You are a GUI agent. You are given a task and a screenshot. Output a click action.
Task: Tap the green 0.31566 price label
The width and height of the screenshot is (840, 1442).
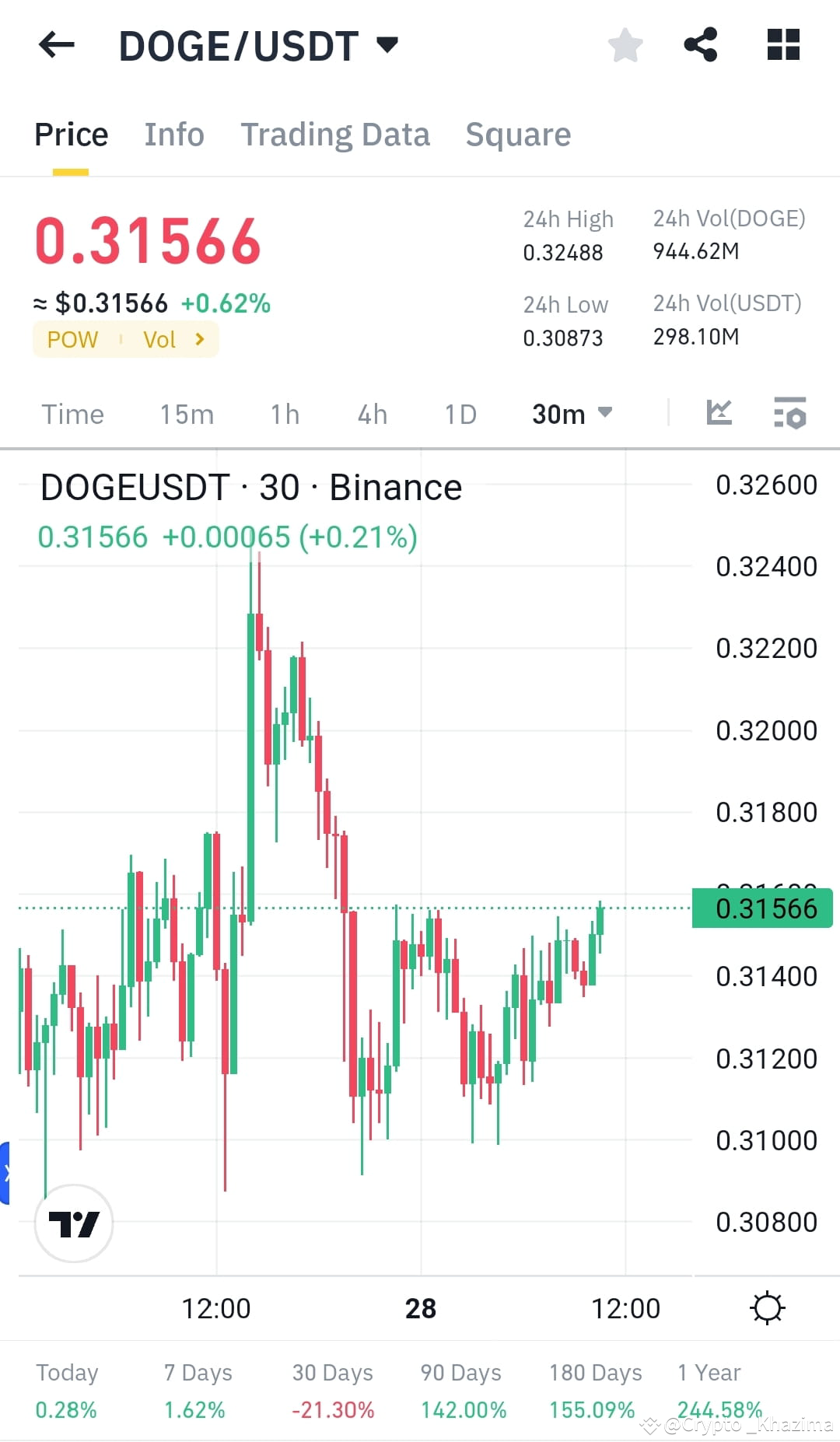pos(761,908)
